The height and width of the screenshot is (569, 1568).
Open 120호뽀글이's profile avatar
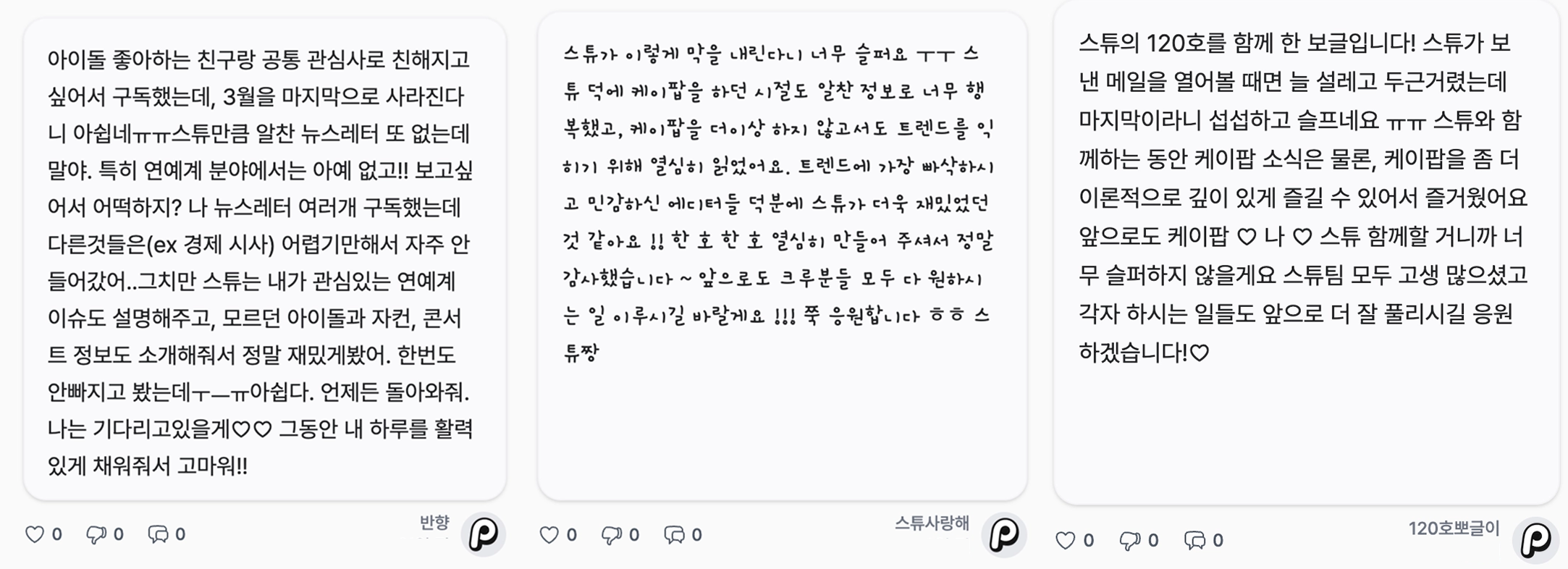point(1535,540)
